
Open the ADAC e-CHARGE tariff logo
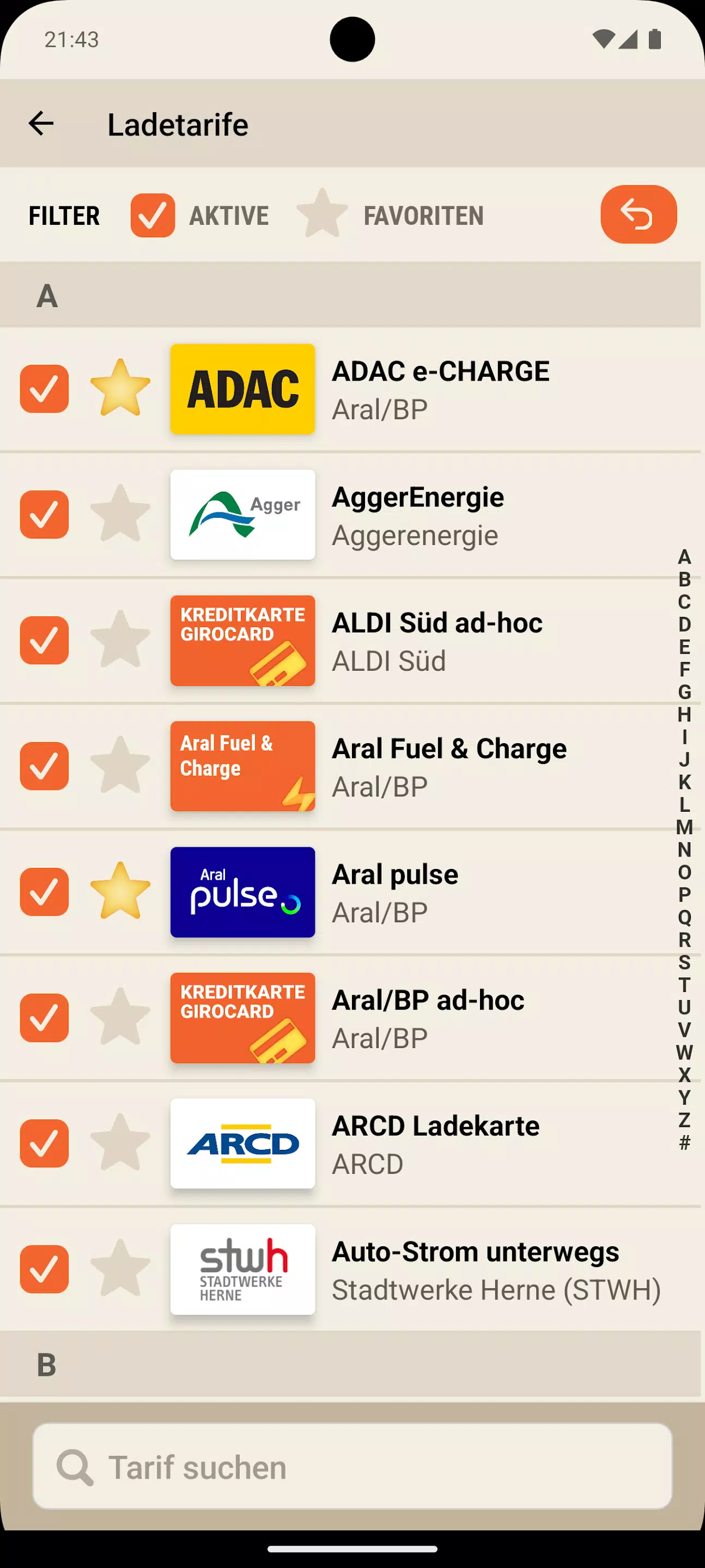pyautogui.click(x=242, y=389)
